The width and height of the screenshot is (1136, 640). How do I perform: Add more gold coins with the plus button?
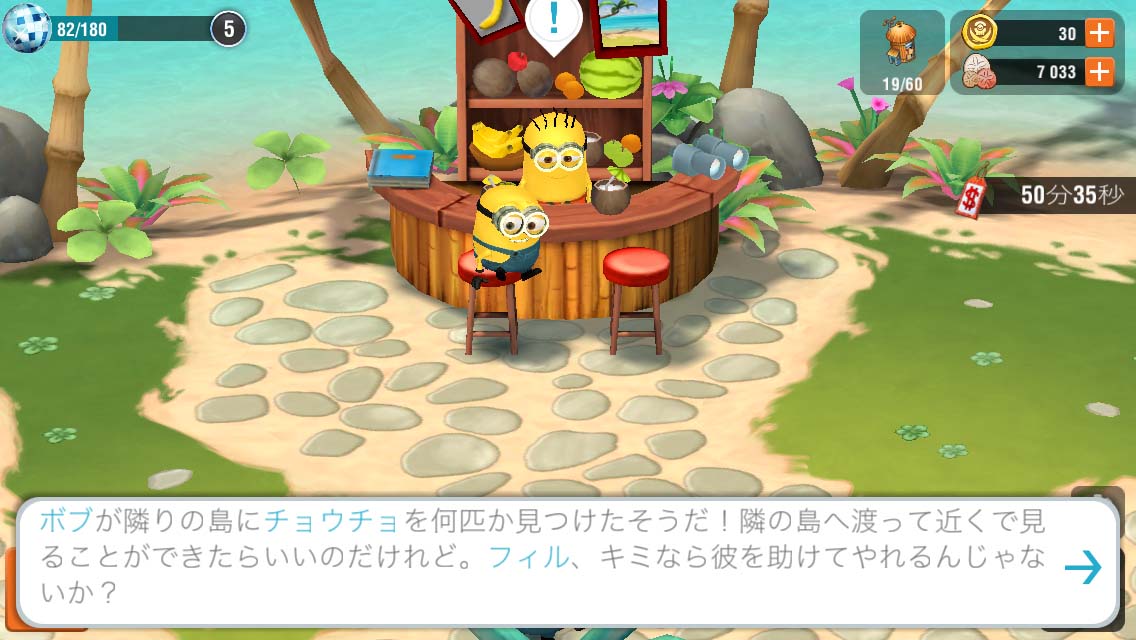click(x=1098, y=32)
